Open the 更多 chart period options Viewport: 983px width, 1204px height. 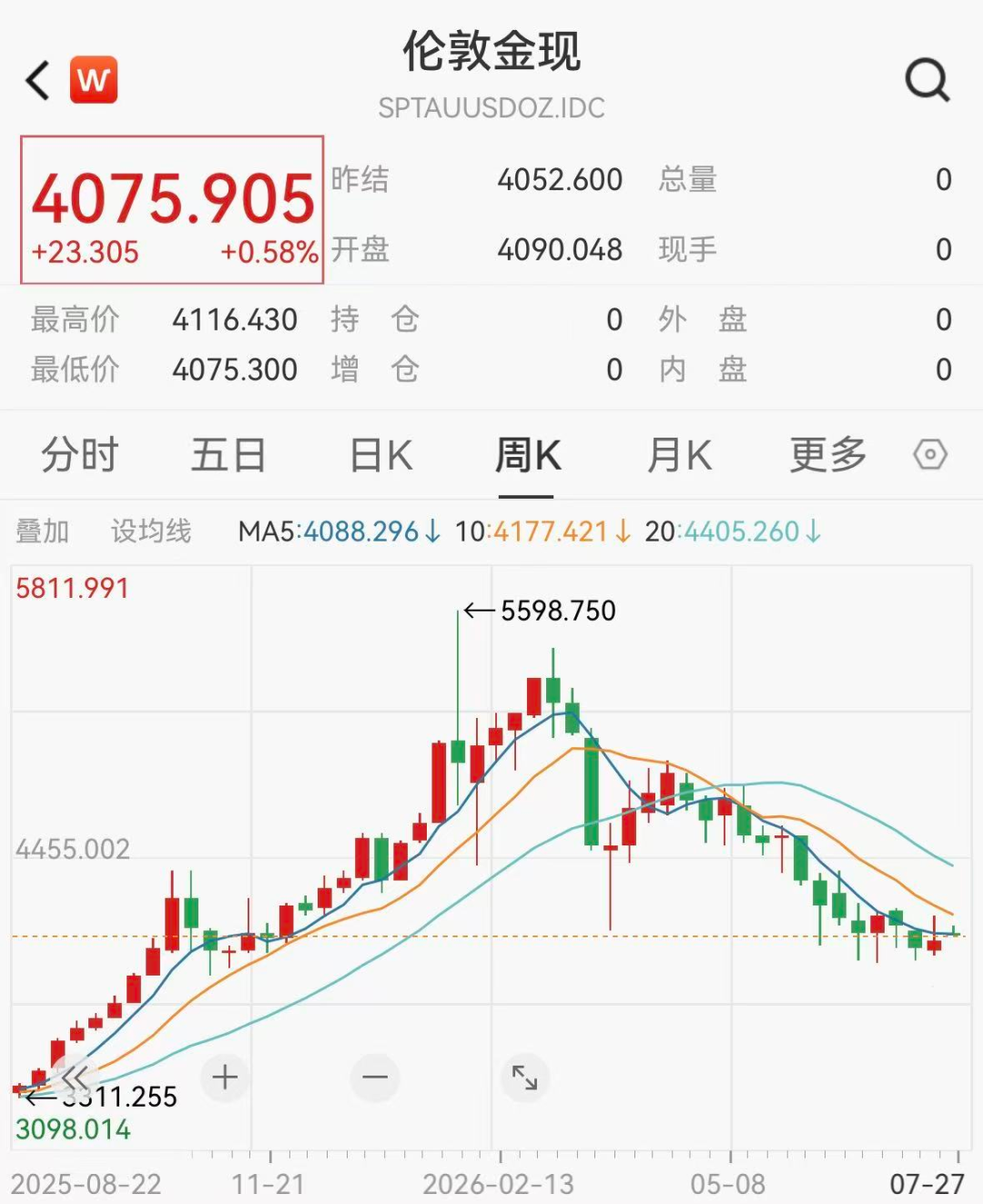click(x=827, y=454)
